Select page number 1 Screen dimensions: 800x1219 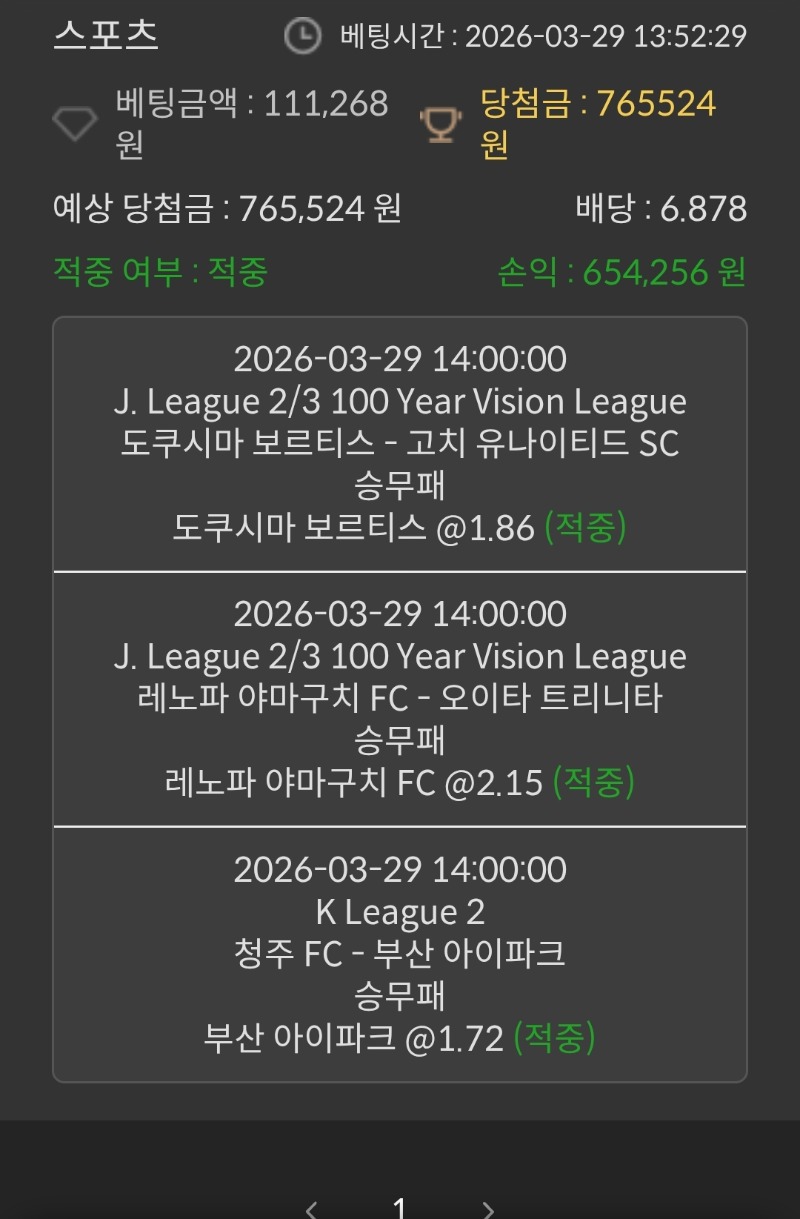399,1208
